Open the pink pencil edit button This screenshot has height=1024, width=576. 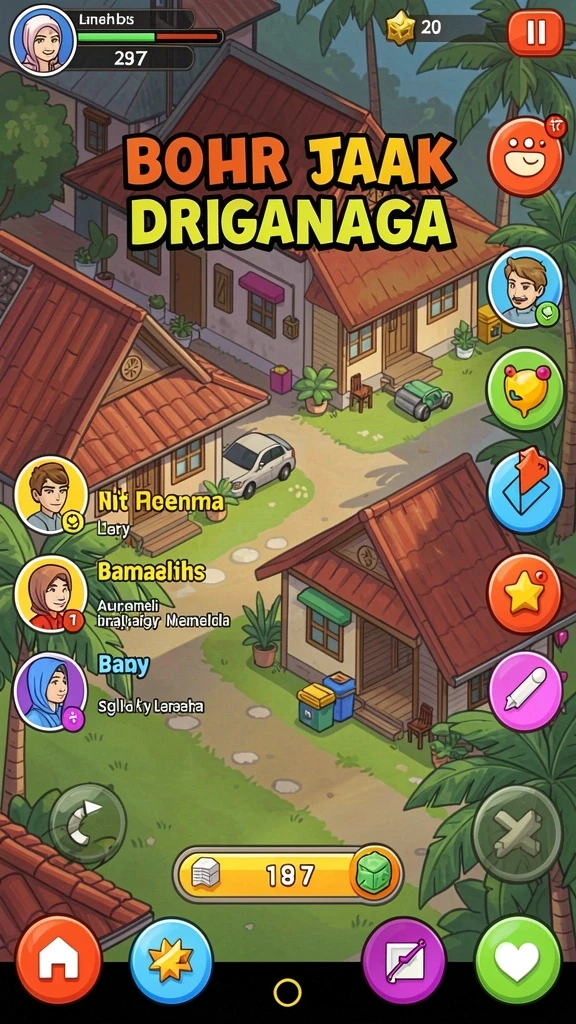pyautogui.click(x=526, y=692)
